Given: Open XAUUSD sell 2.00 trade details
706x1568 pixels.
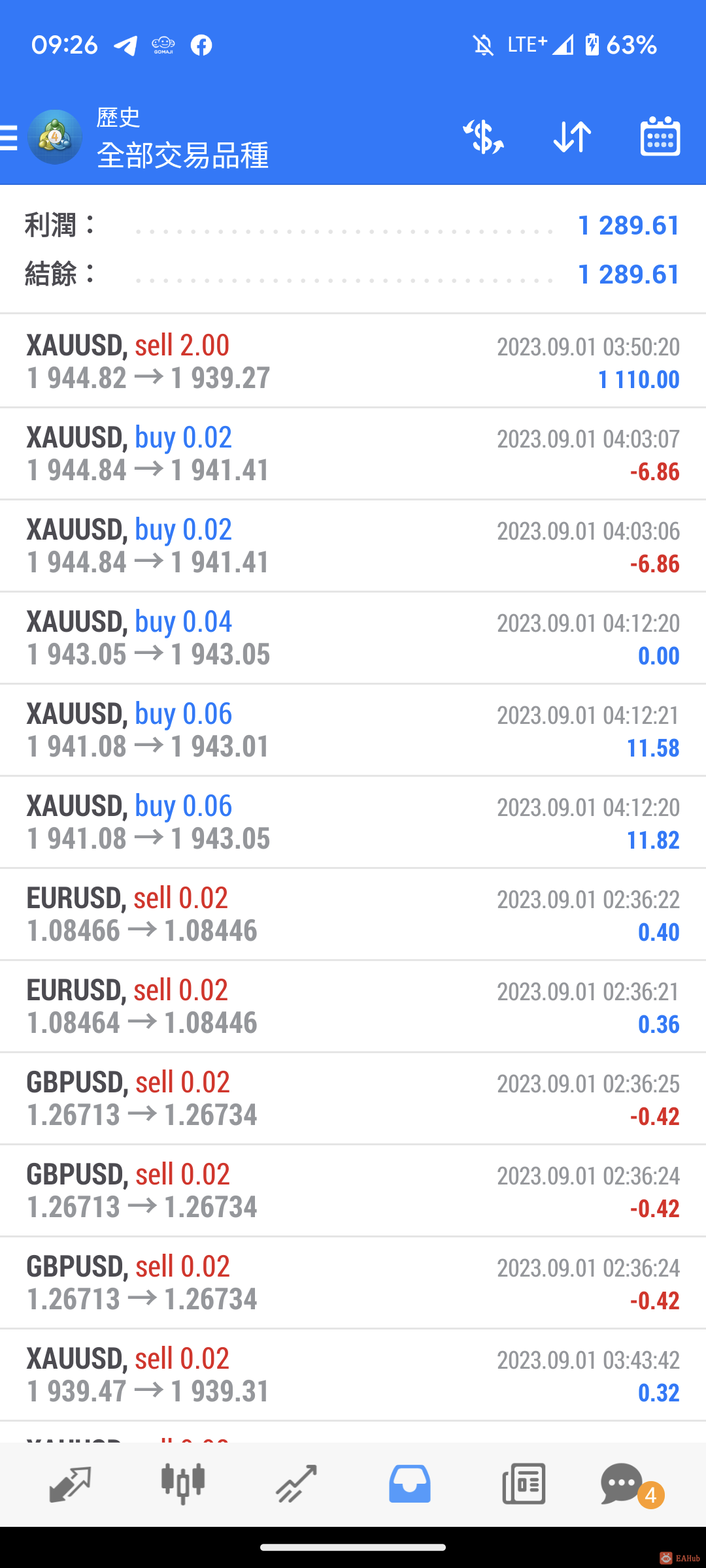Looking at the screenshot, I should point(353,361).
